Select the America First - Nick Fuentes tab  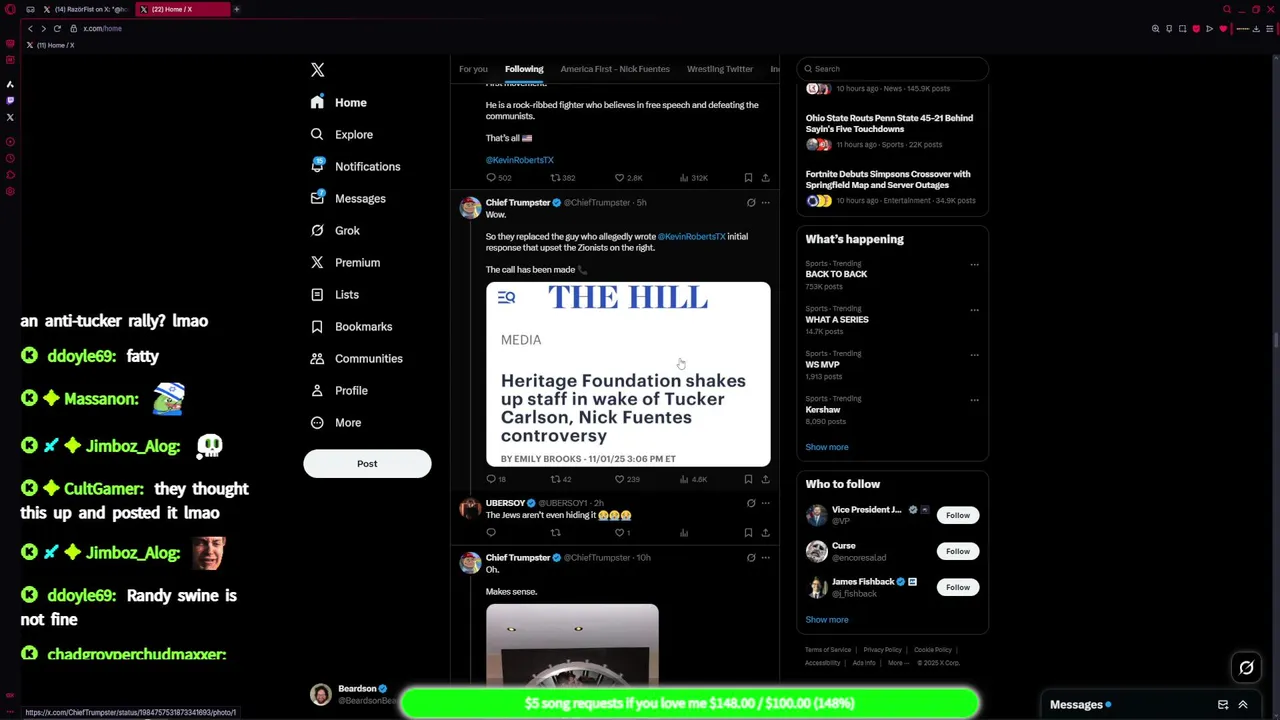click(x=614, y=69)
